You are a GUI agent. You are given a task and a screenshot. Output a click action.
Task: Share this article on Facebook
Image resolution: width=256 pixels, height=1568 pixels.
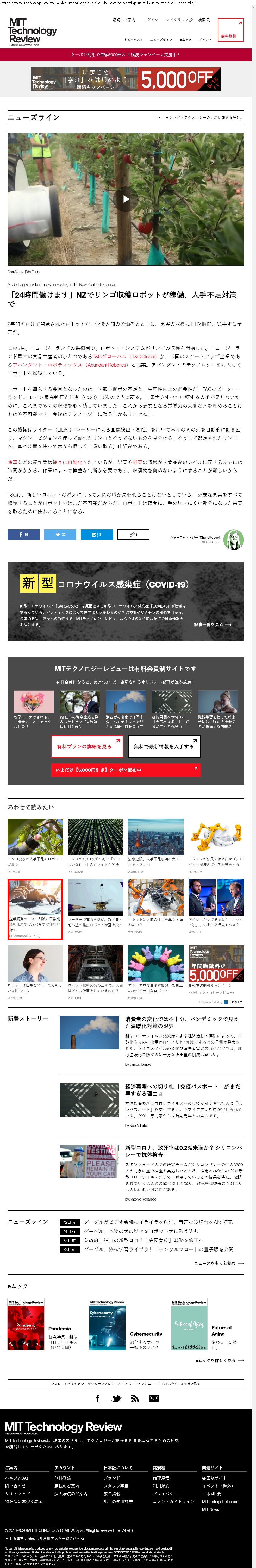click(24, 534)
